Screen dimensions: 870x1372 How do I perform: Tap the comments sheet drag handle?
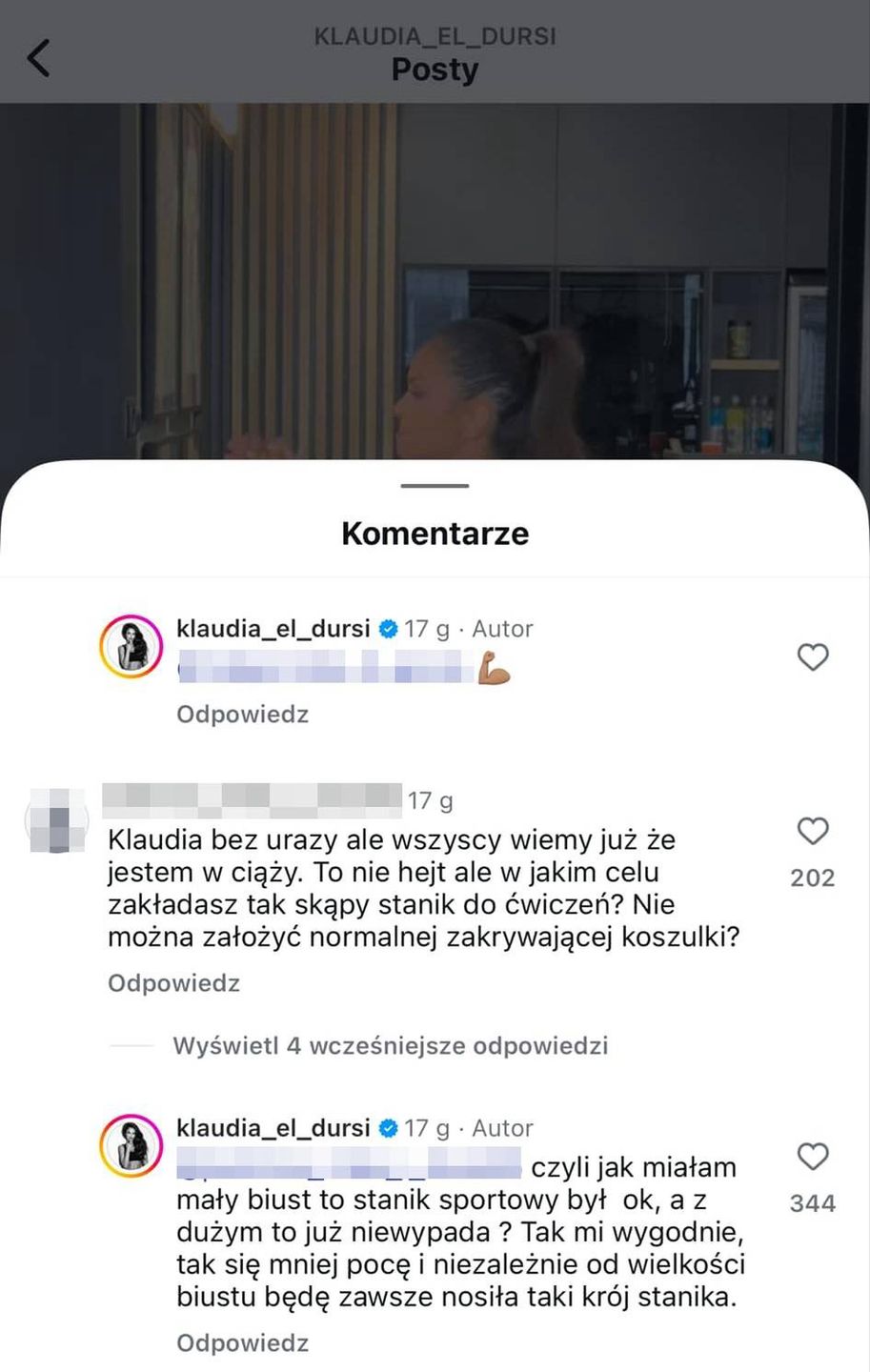(x=435, y=486)
